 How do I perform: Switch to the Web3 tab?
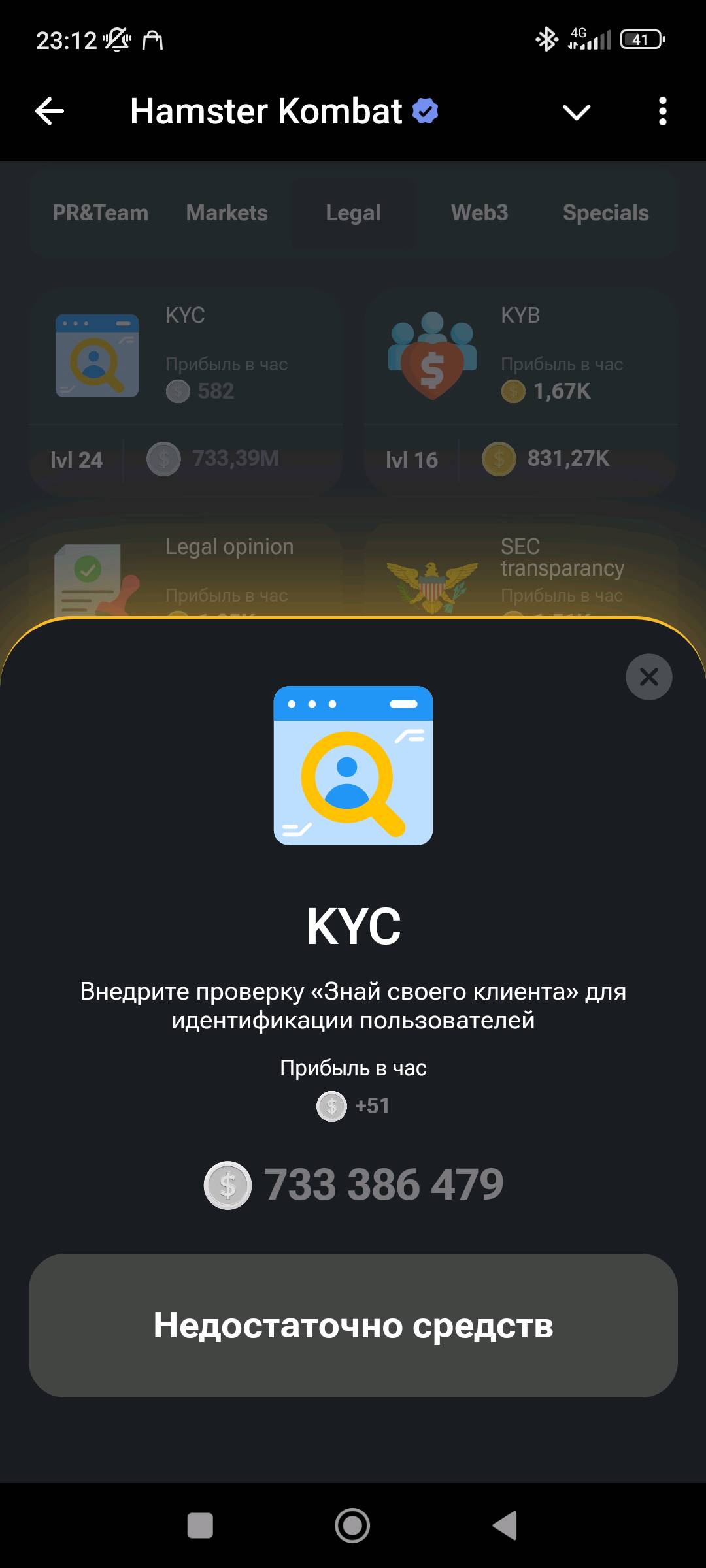coord(479,213)
